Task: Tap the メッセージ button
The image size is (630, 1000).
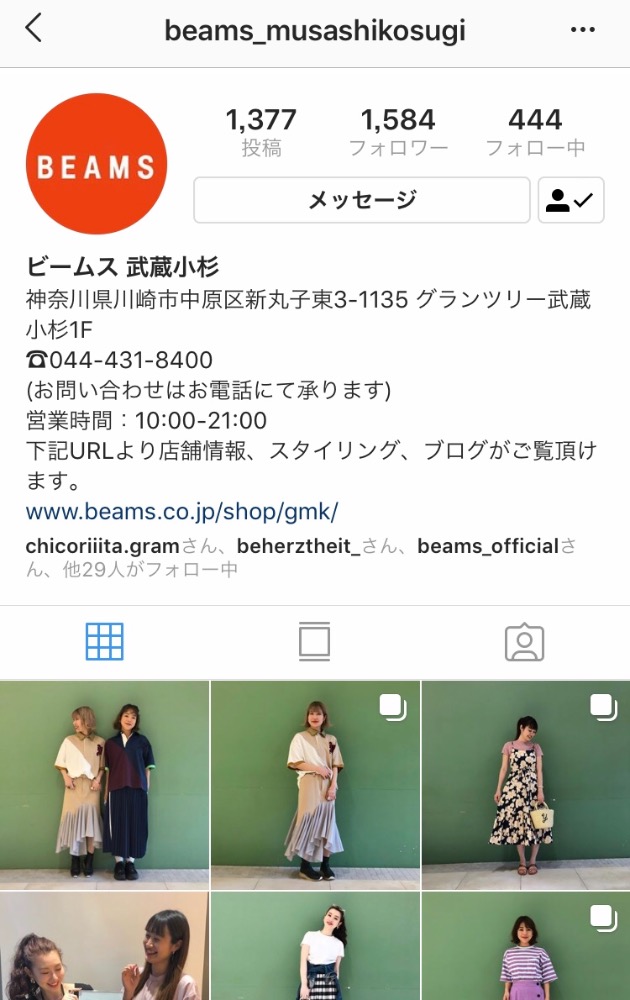Action: coord(361,200)
